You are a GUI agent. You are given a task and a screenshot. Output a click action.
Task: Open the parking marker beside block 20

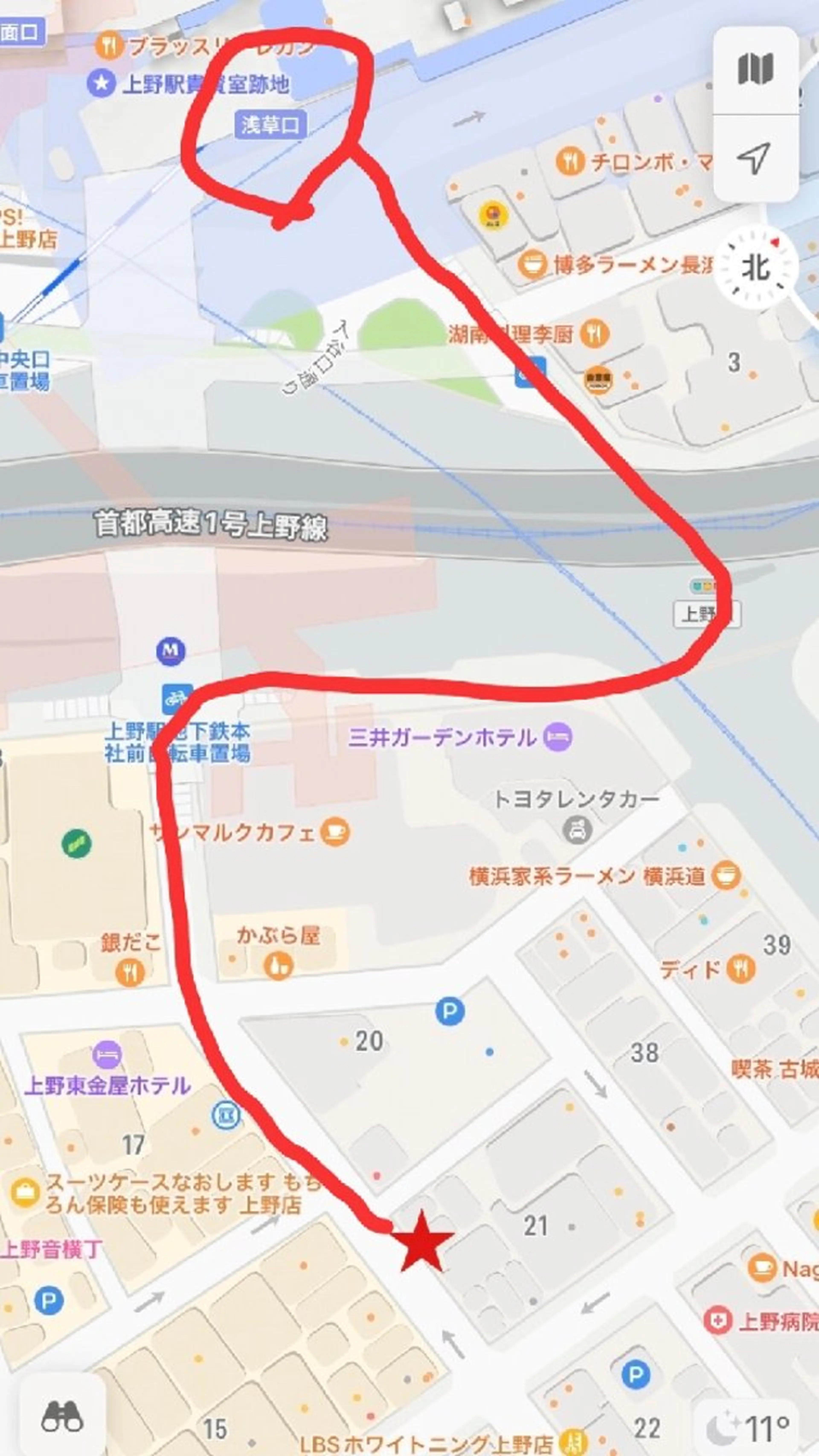[x=450, y=1011]
